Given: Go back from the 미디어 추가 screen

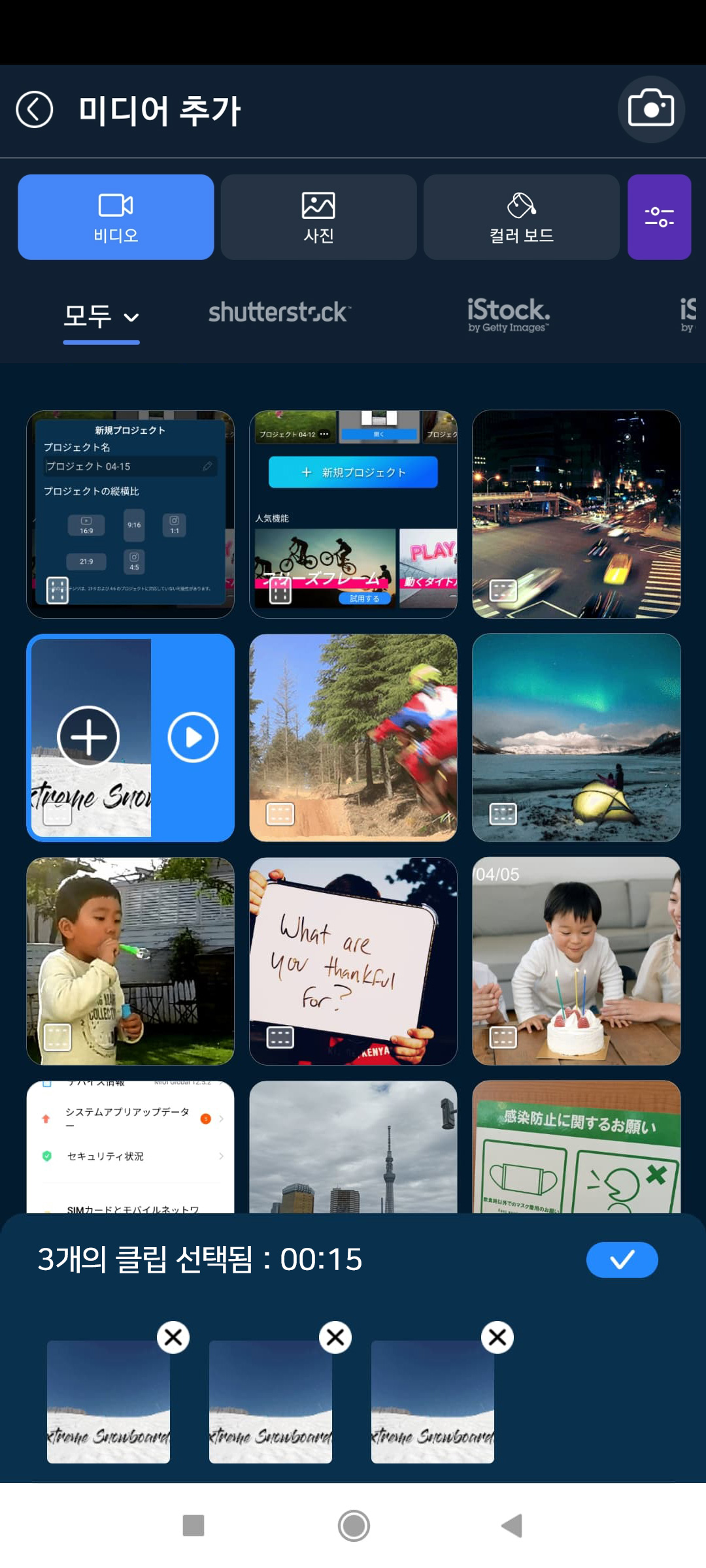Looking at the screenshot, I should 35,109.
